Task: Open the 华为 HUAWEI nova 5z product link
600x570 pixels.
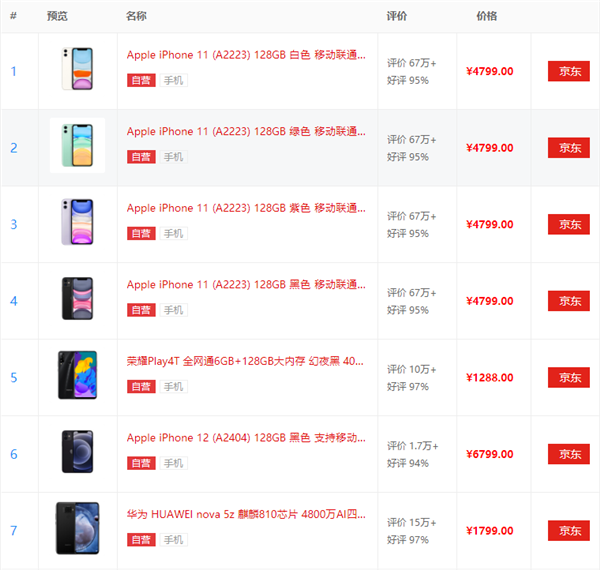Action: tap(246, 515)
